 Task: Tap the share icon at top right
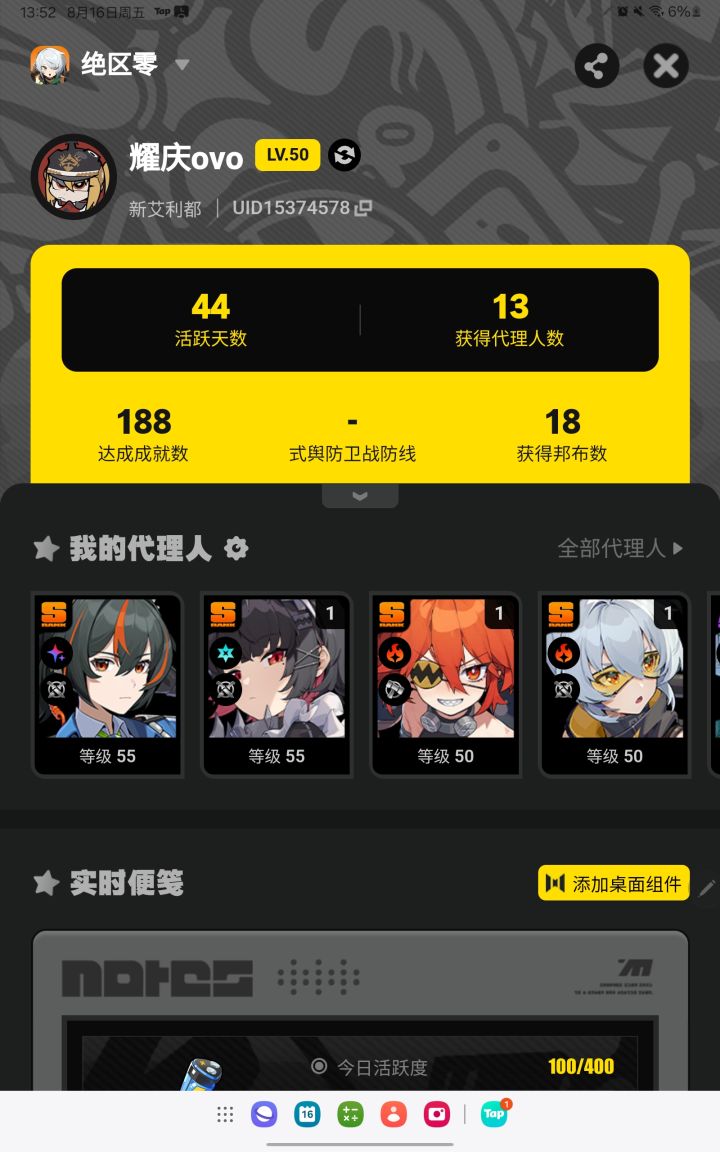596,66
